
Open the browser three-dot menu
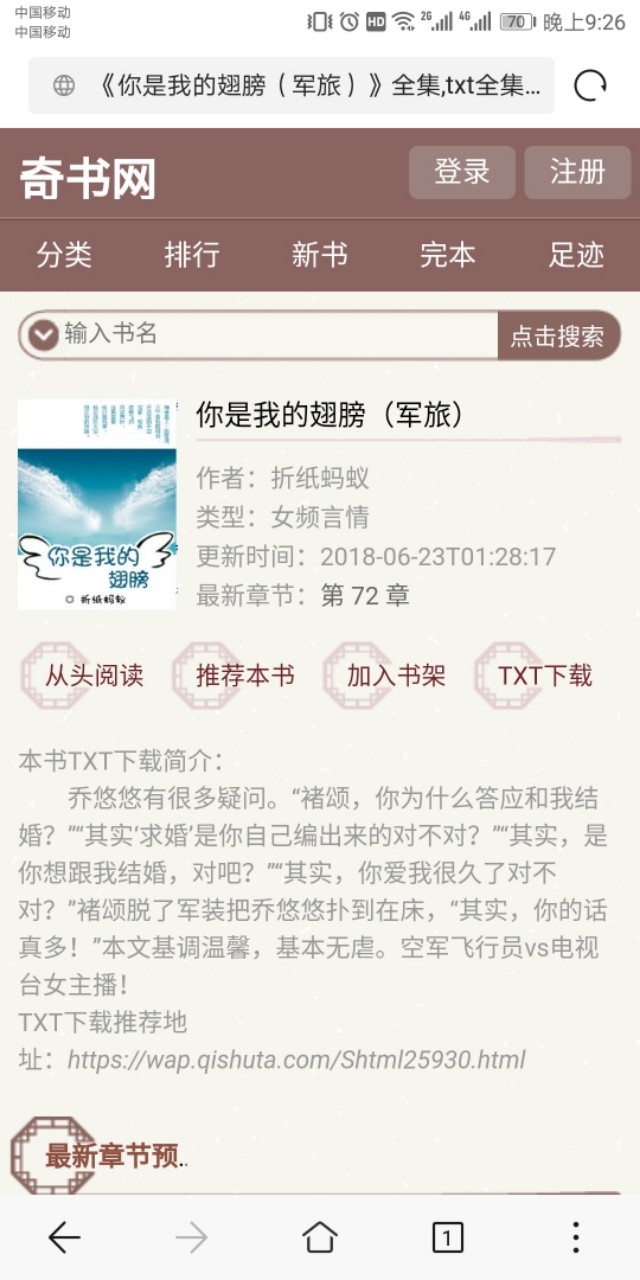point(575,1238)
